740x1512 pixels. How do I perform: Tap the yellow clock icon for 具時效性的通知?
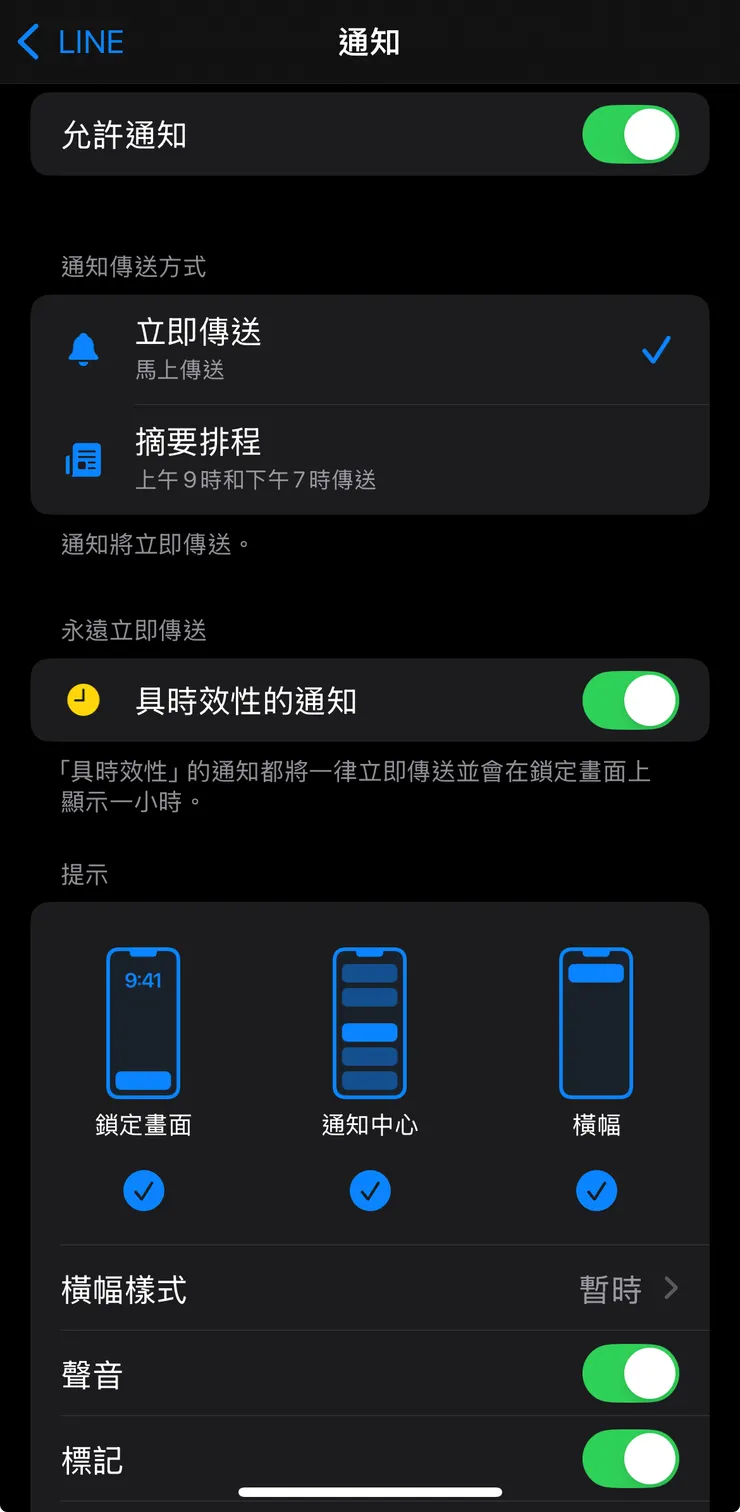tap(84, 701)
